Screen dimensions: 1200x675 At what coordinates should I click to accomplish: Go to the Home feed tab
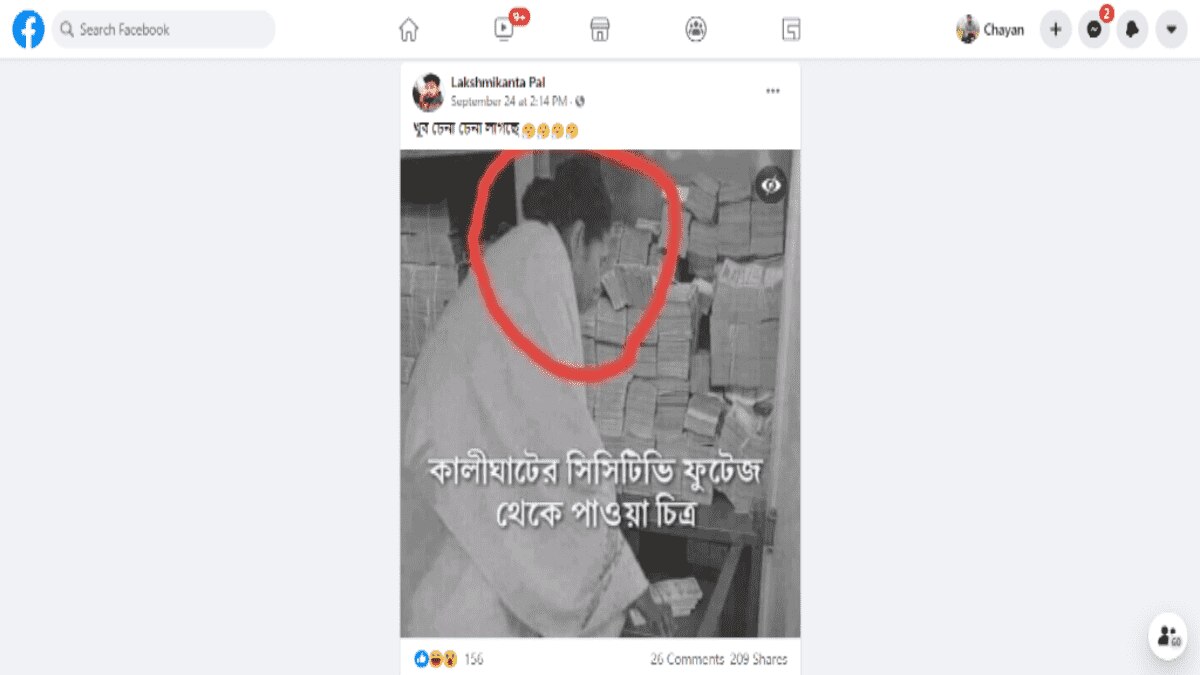click(x=408, y=30)
